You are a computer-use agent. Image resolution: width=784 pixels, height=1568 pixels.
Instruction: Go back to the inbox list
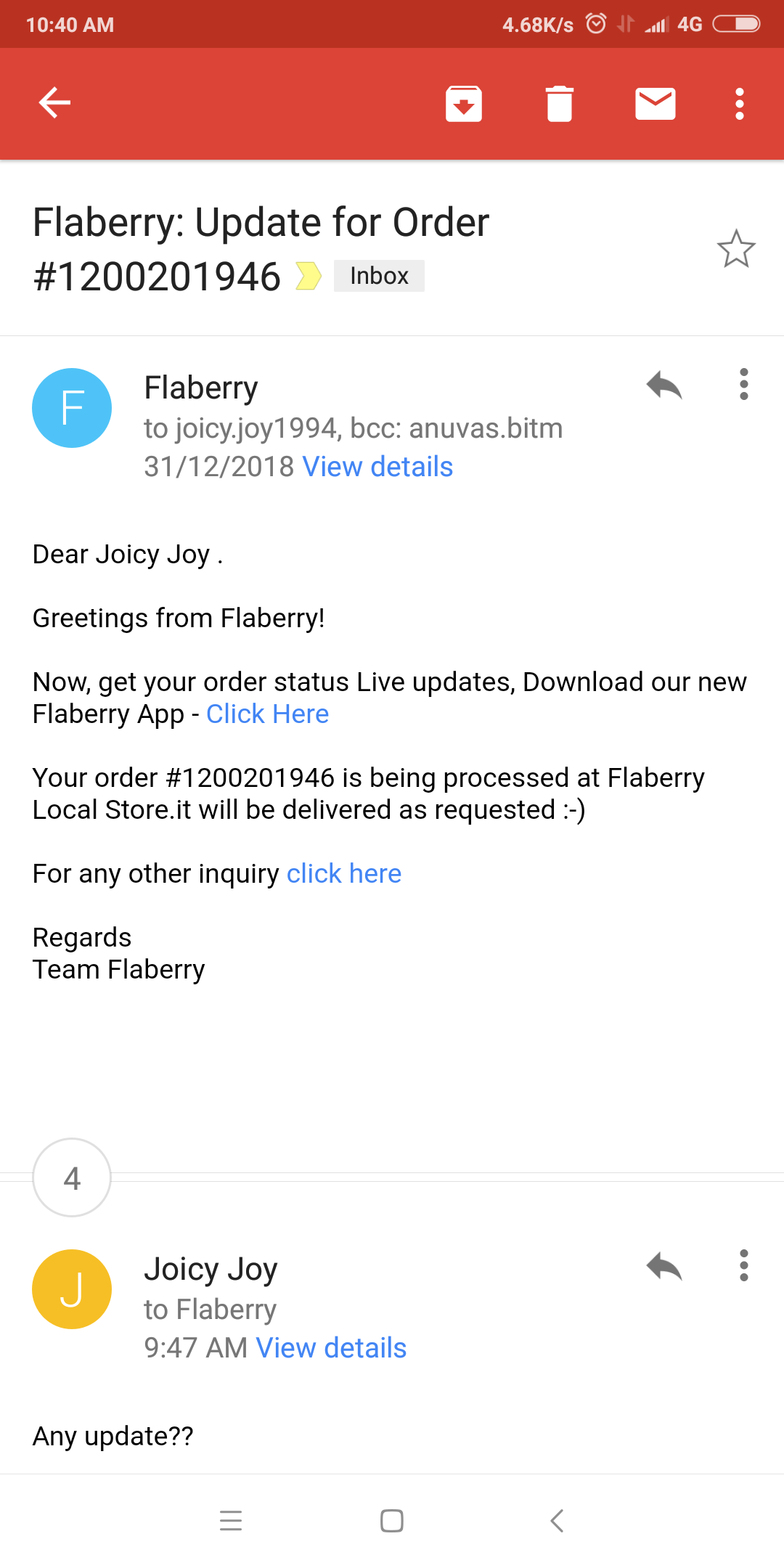pos(54,102)
